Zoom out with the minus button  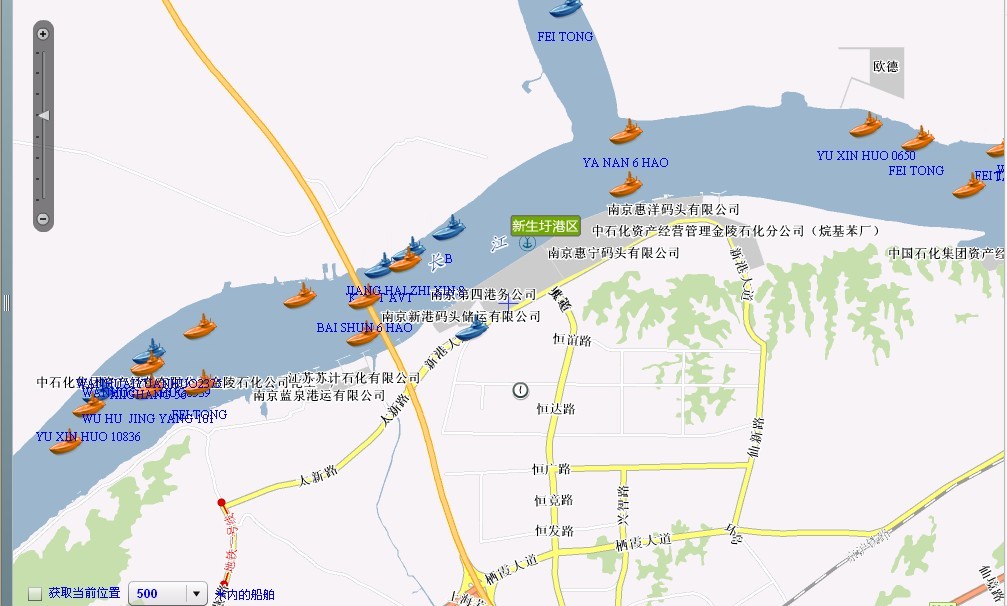[x=43, y=218]
